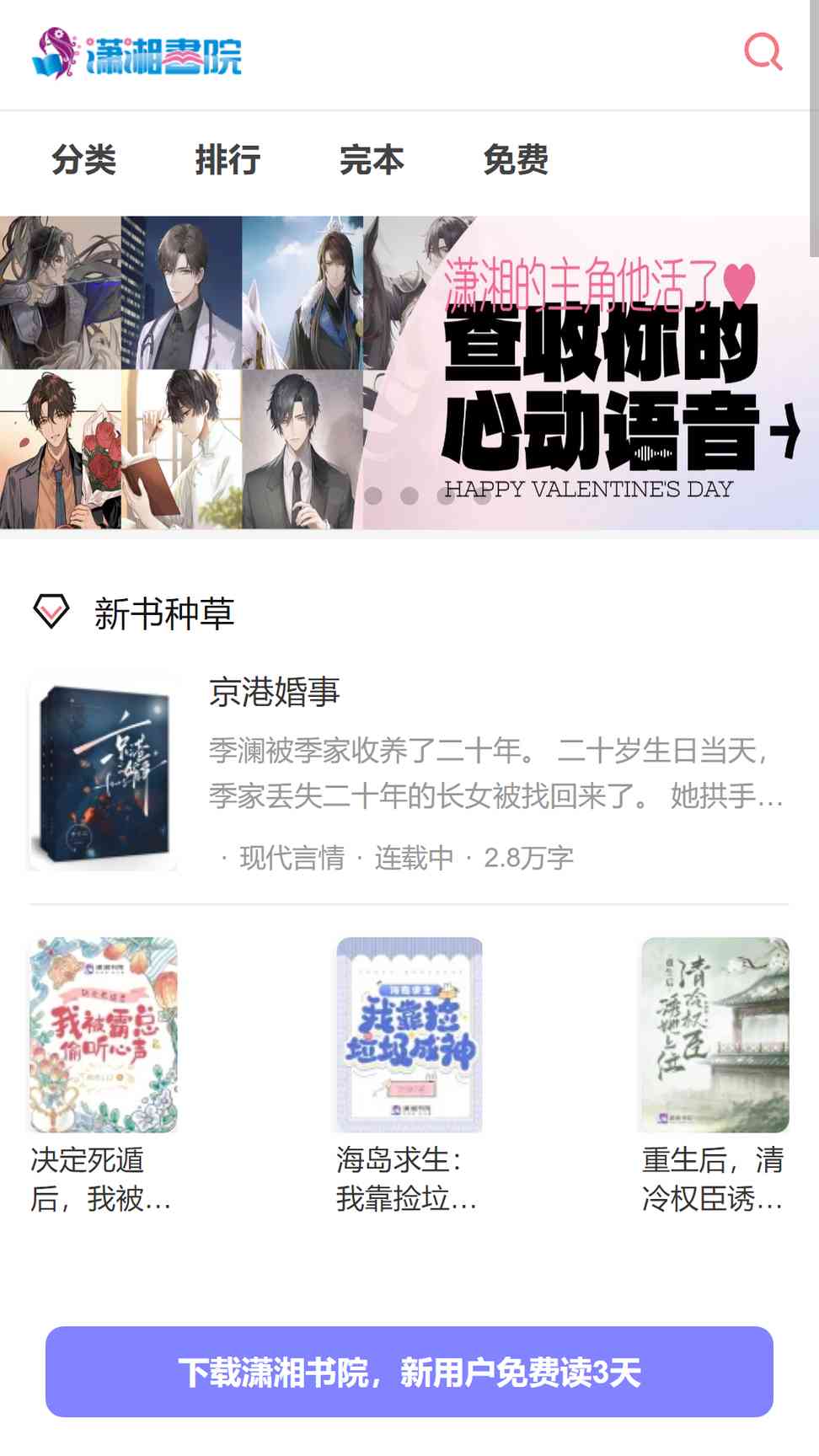Go to the 分类 section
The image size is (819, 1456).
coord(83,159)
